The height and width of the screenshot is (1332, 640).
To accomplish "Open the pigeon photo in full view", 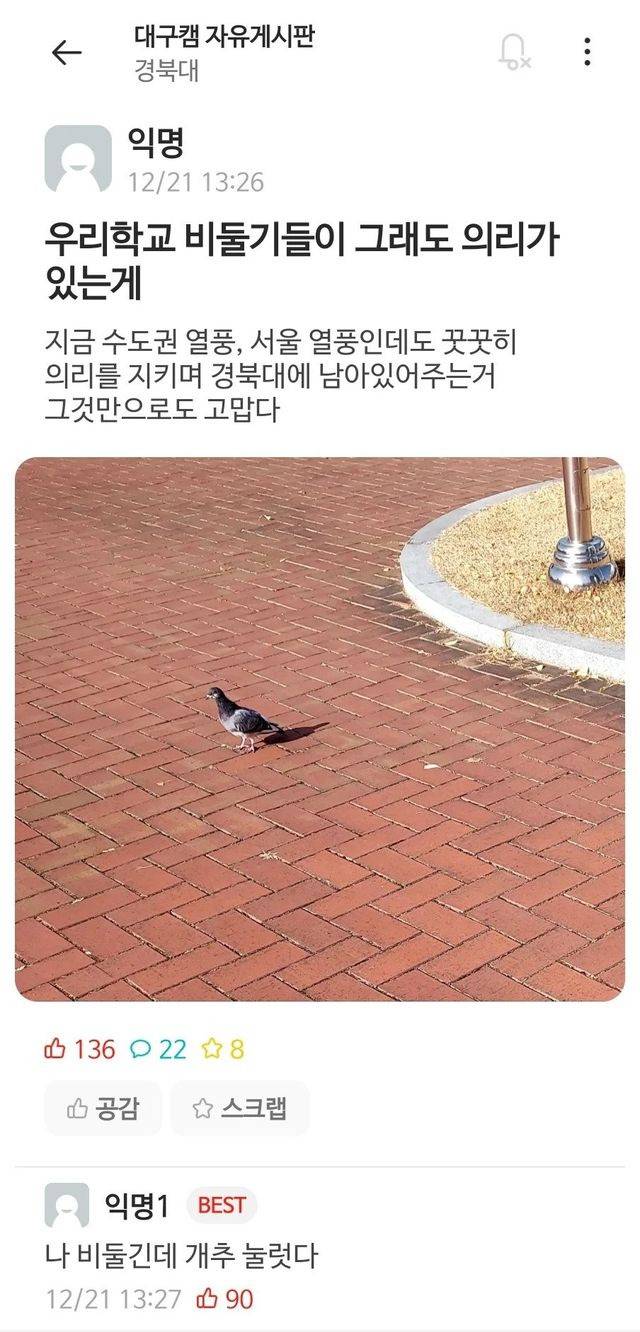I will pyautogui.click(x=320, y=729).
